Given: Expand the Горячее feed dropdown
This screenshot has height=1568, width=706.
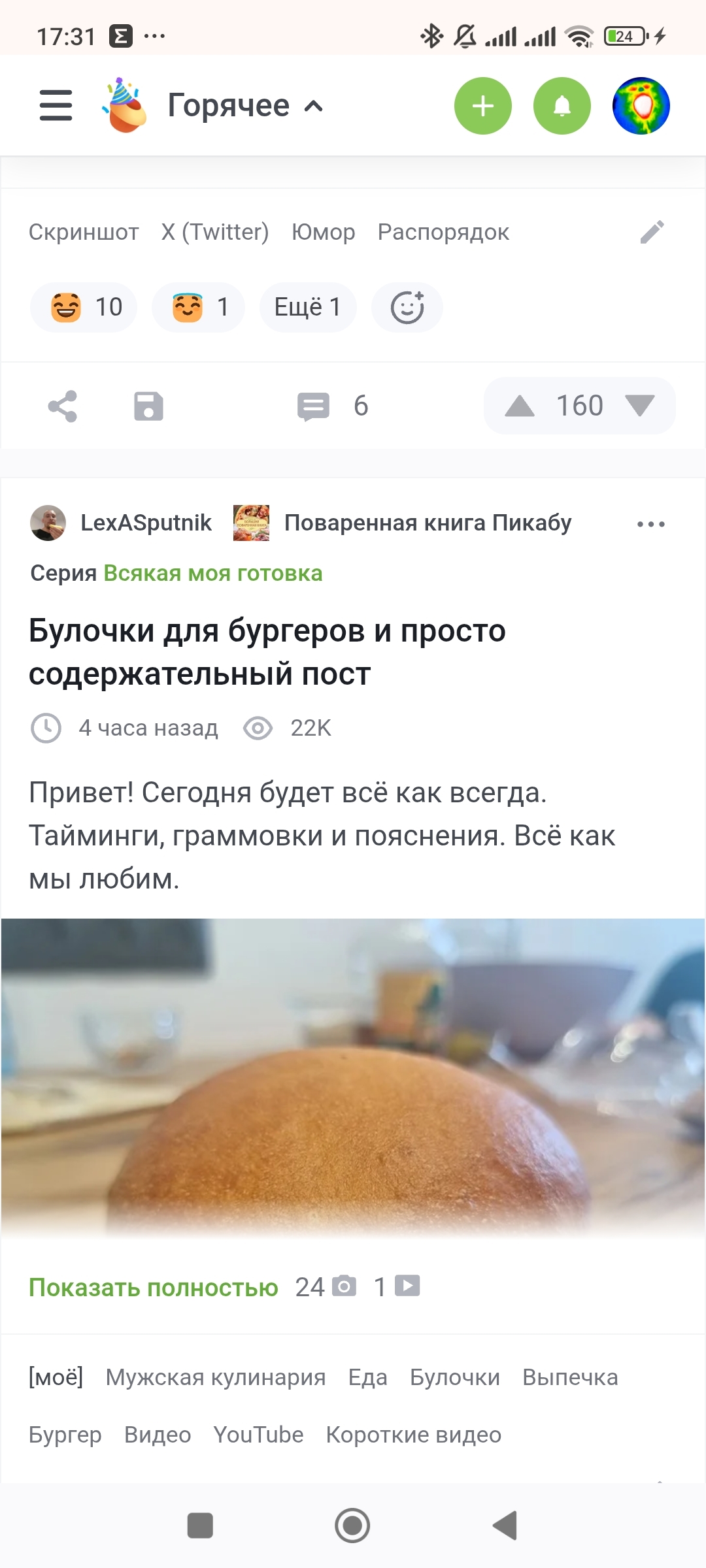Looking at the screenshot, I should pyautogui.click(x=245, y=106).
